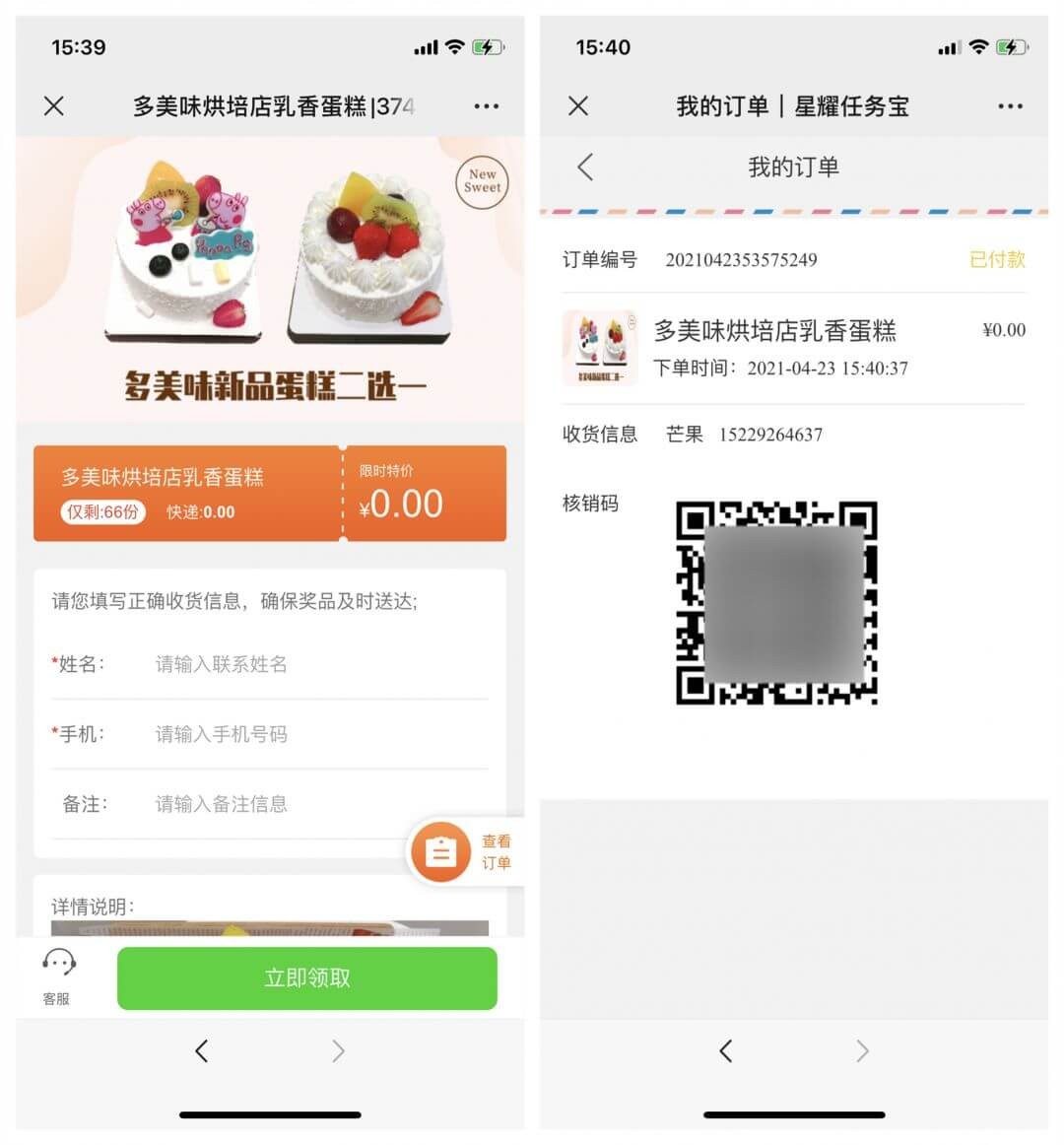Close the 我的订单｜星耀任务宝 page
1064x1145 pixels.
coord(578,106)
